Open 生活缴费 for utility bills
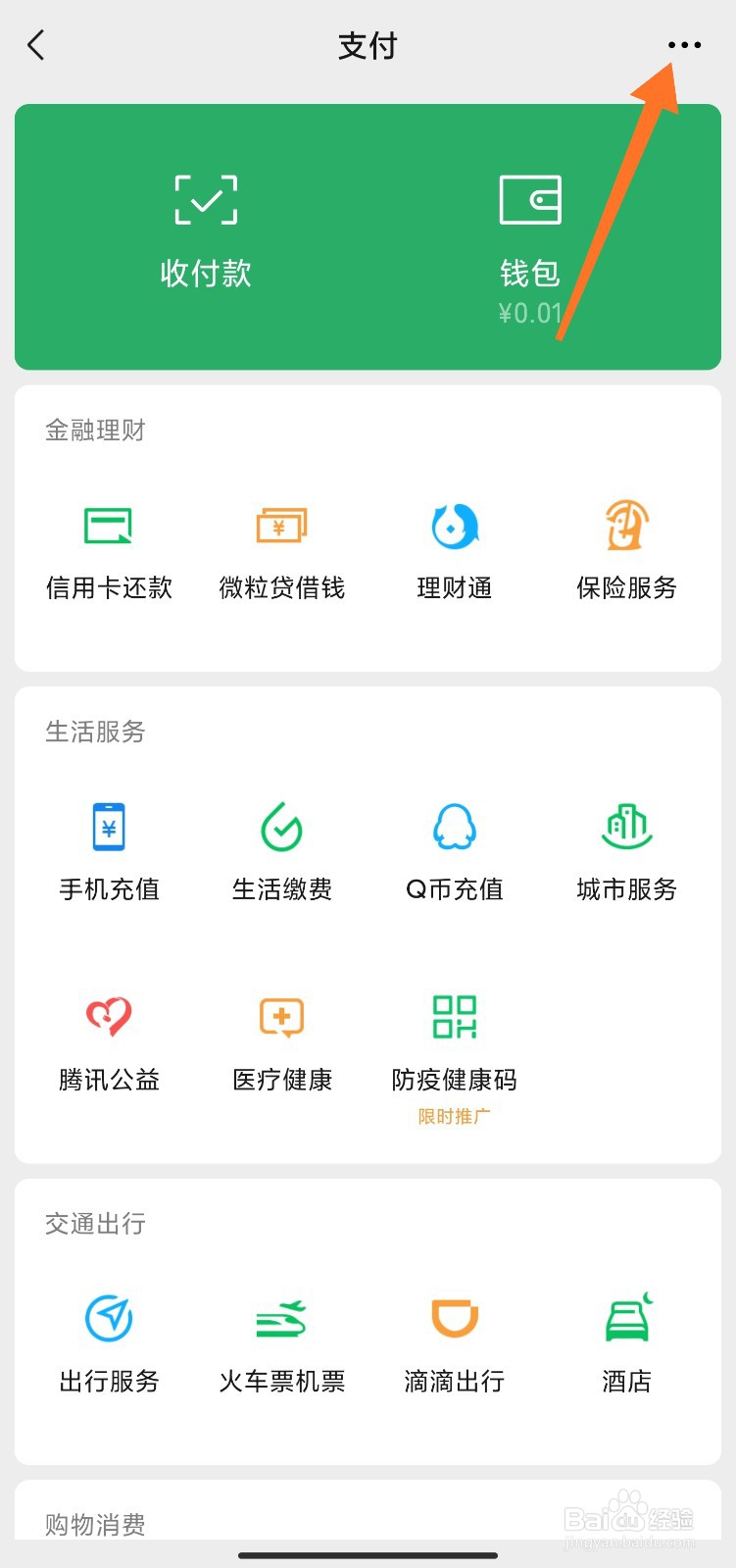736x1568 pixels. pos(282,850)
